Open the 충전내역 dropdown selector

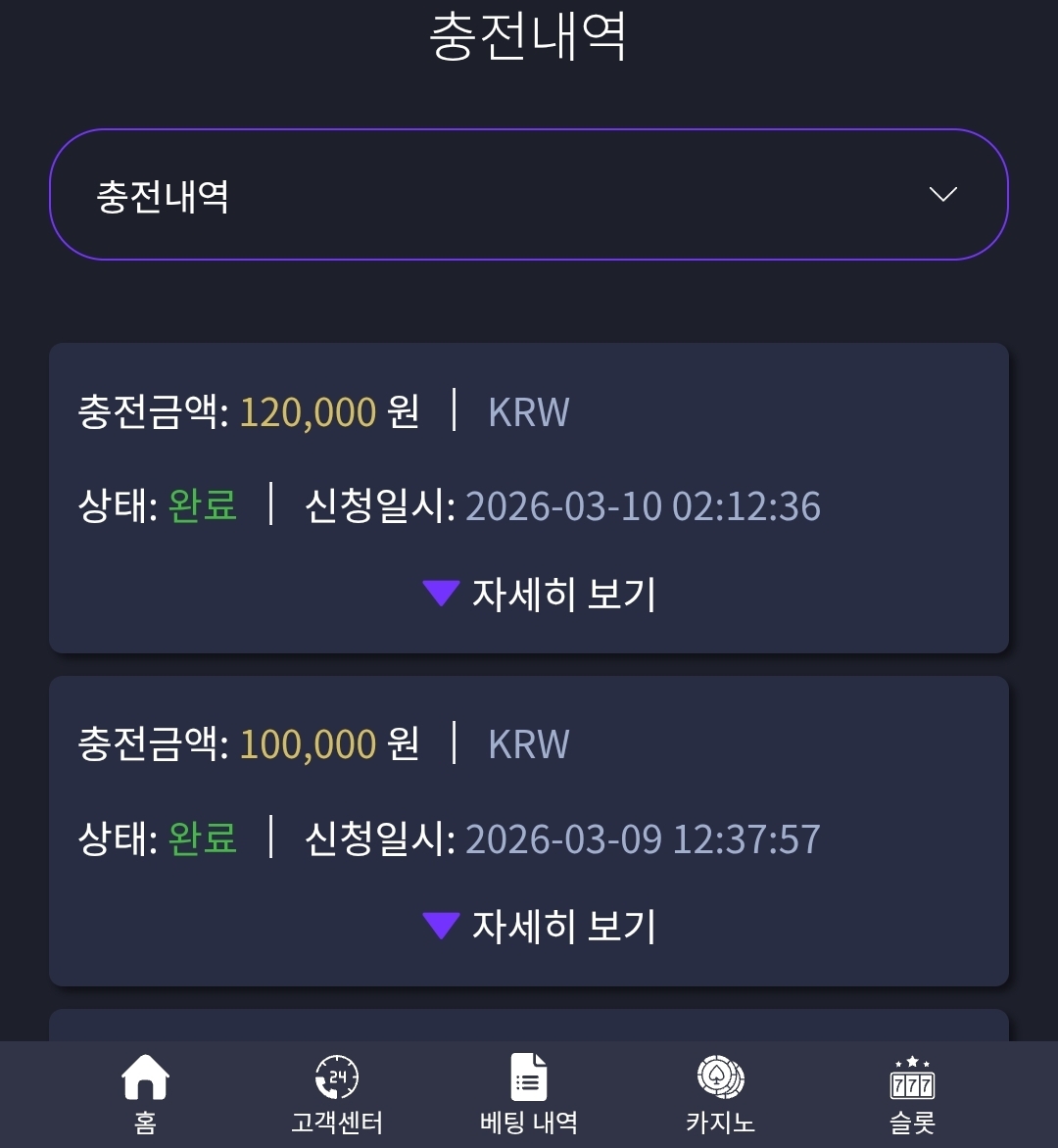coord(529,194)
